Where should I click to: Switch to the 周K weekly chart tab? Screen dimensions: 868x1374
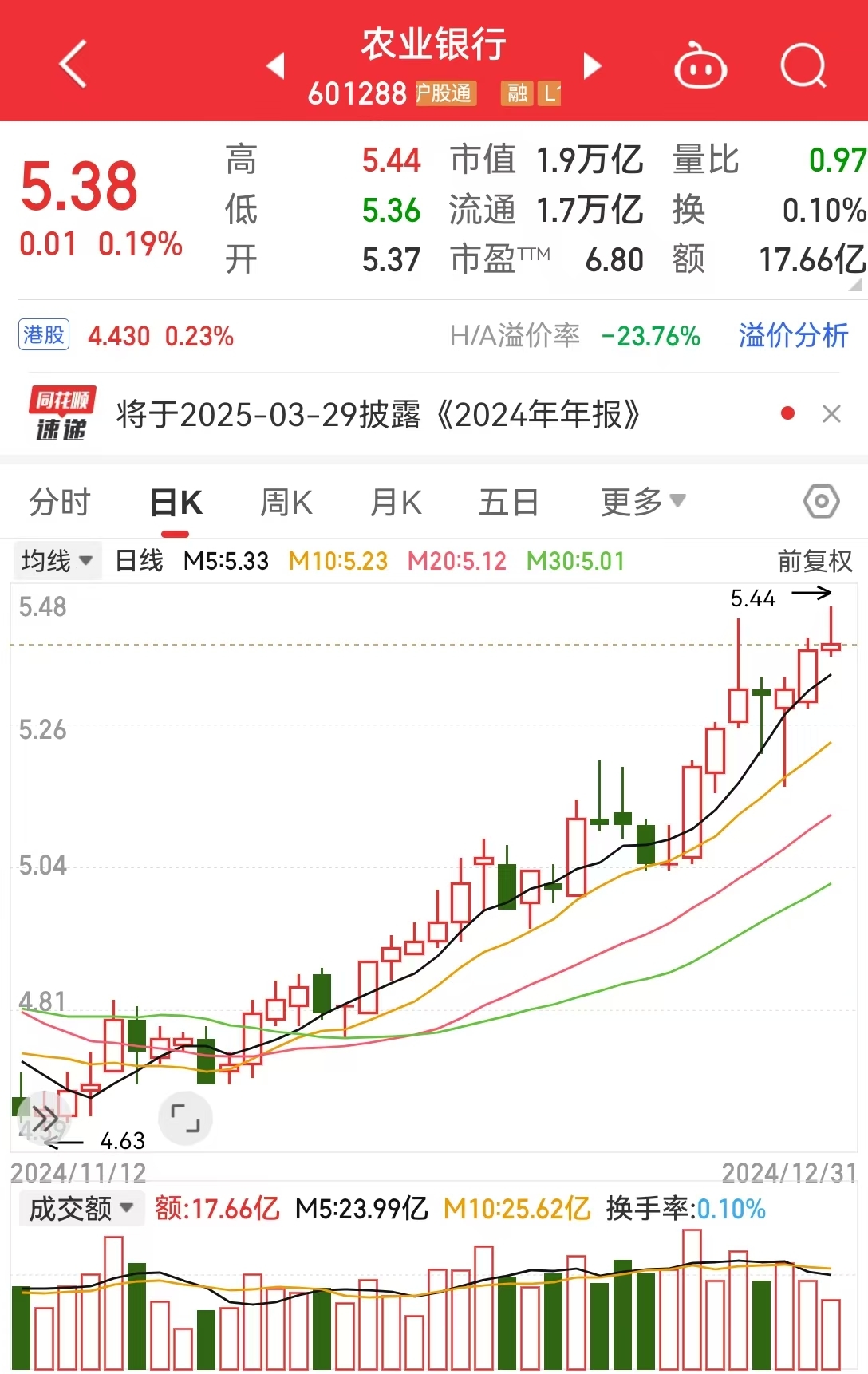point(285,501)
